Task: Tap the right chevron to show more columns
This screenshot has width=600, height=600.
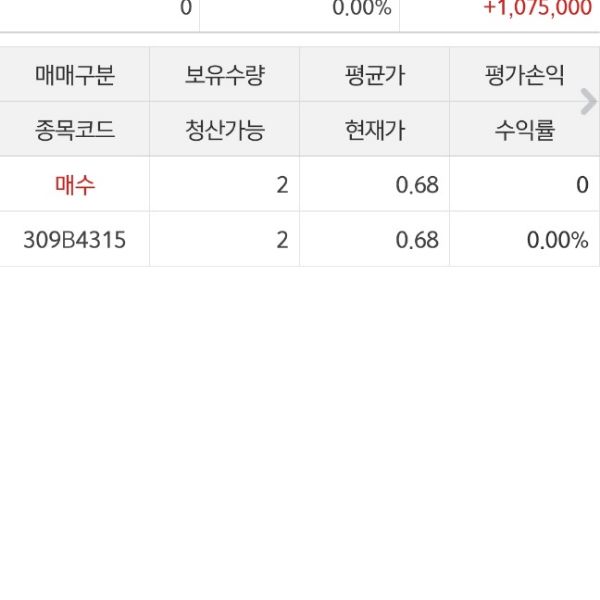Action: point(588,101)
